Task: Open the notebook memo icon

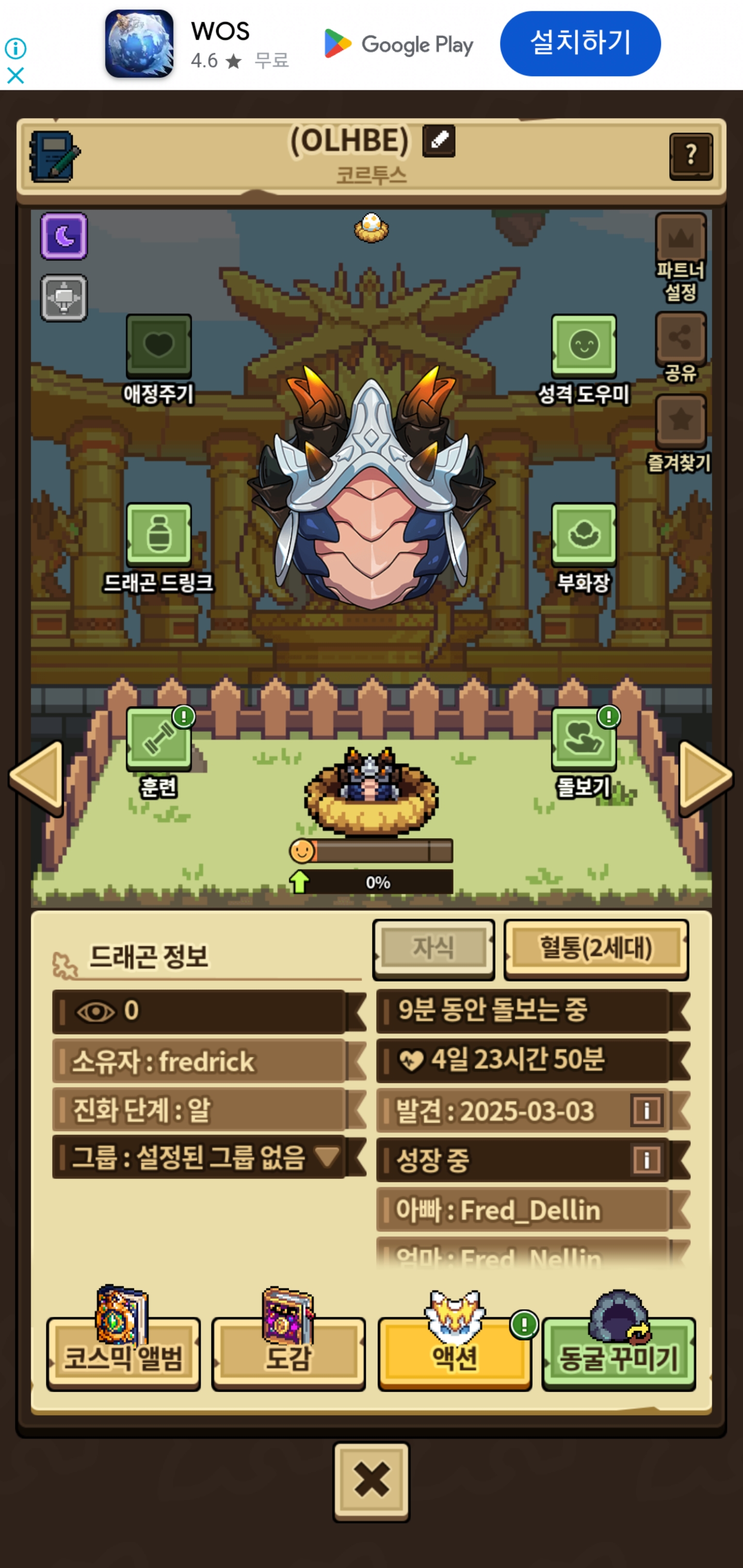Action: click(54, 156)
